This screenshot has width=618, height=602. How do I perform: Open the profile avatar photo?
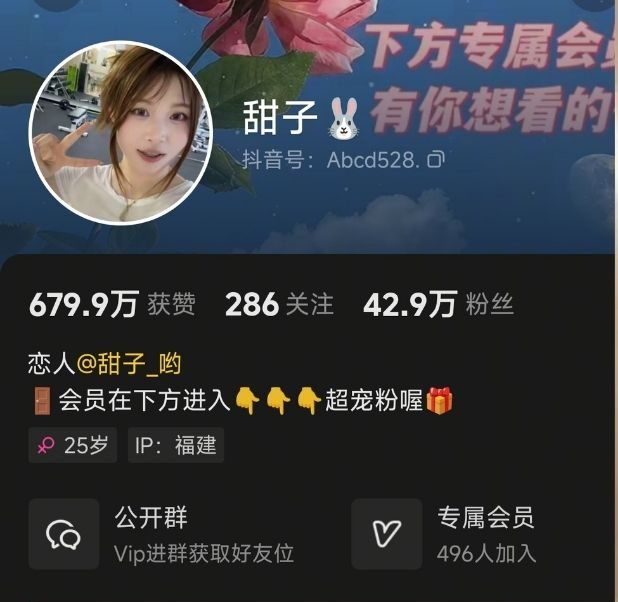[x=121, y=132]
